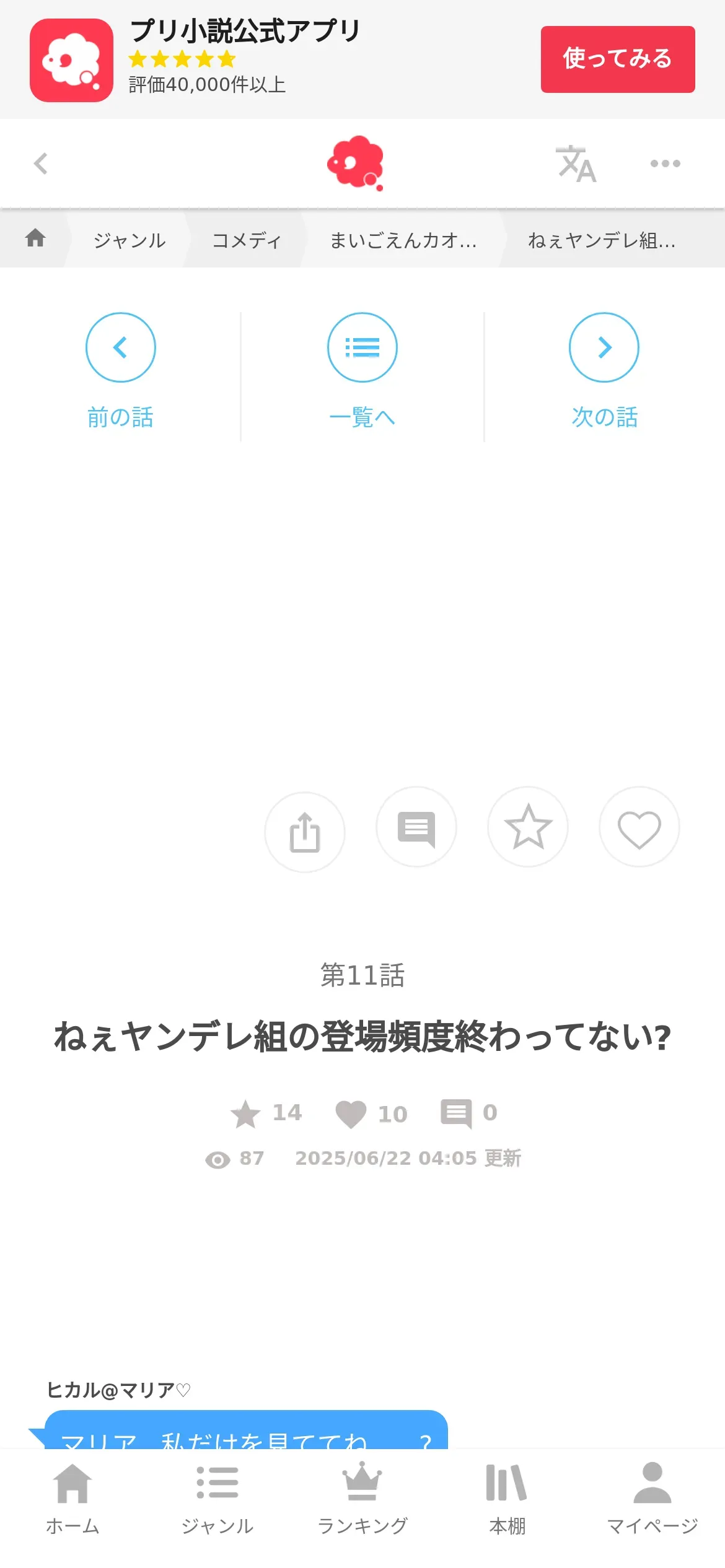Open the ジャンル breadcrumb link
725x1568 pixels.
[x=130, y=240]
